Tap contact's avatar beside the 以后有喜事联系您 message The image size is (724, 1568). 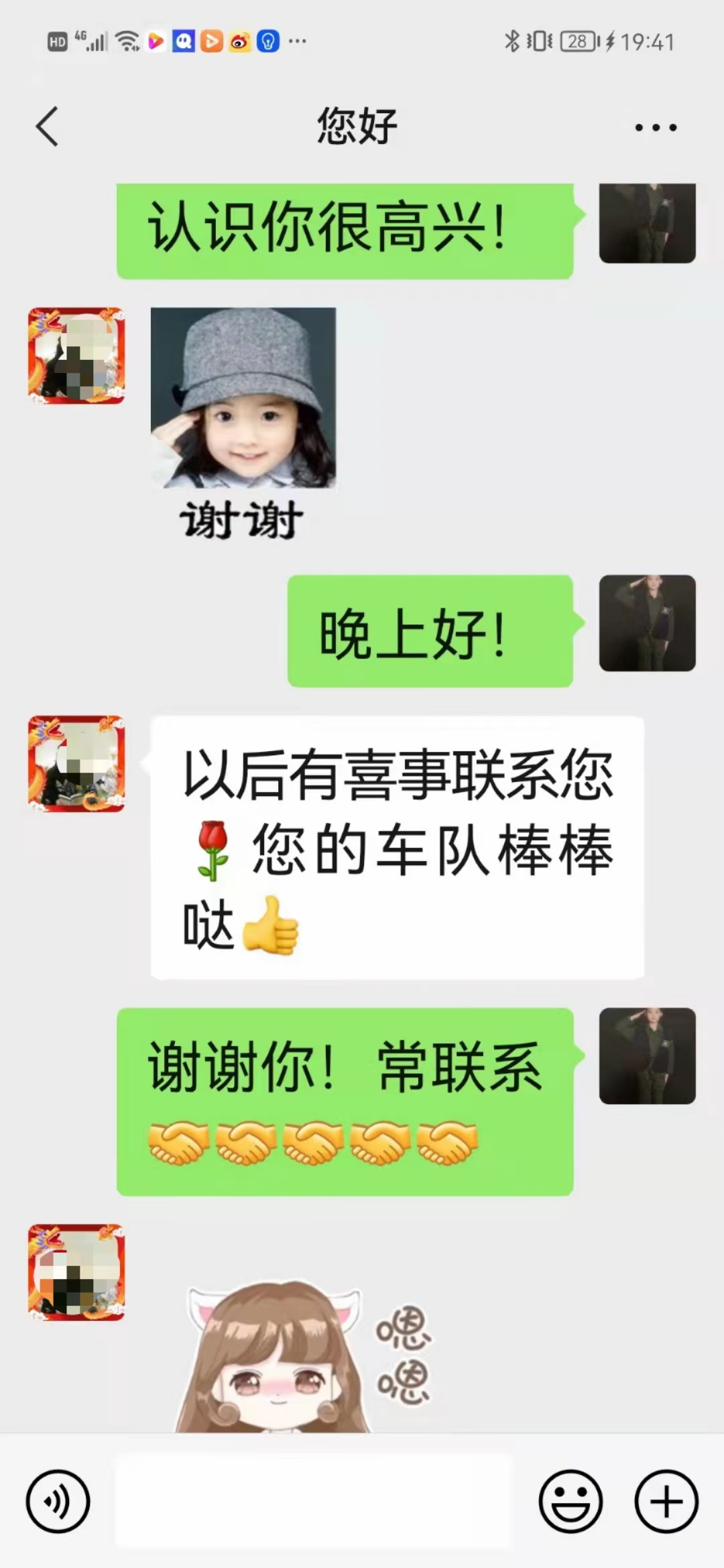click(76, 764)
